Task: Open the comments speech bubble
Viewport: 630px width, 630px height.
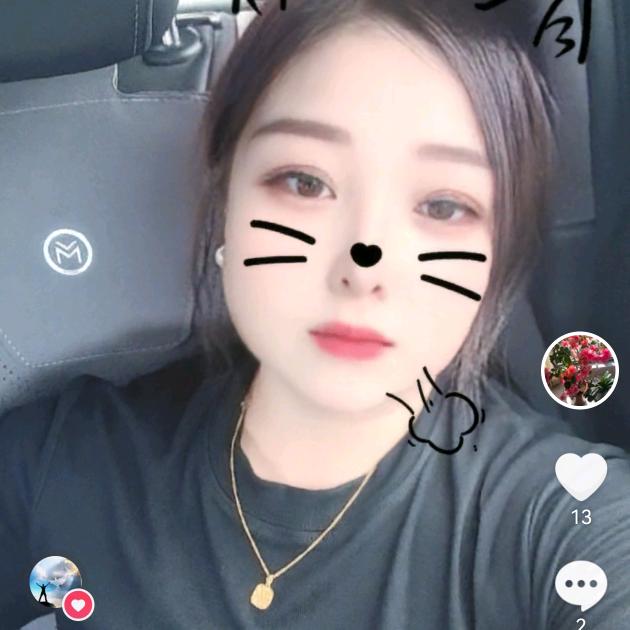Action: click(581, 585)
